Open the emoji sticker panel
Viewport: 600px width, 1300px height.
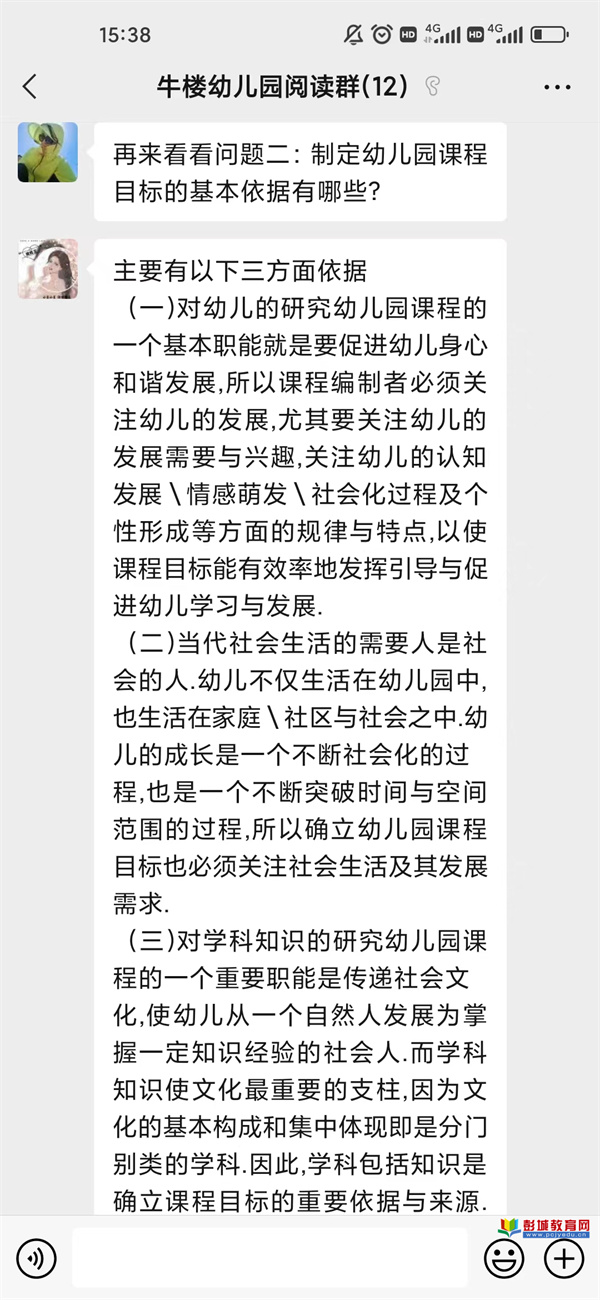tap(504, 1257)
